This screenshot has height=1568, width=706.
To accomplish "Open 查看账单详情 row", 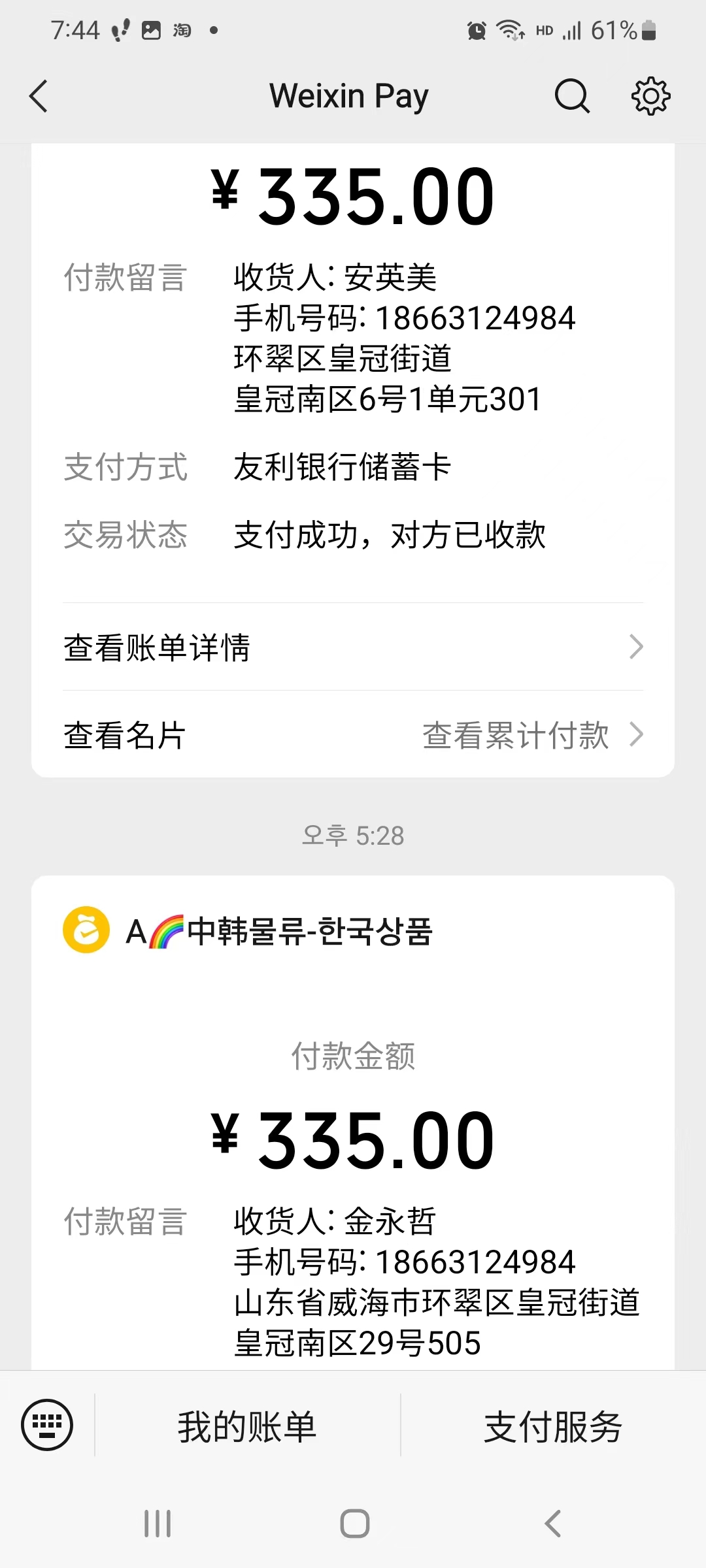I will point(353,647).
